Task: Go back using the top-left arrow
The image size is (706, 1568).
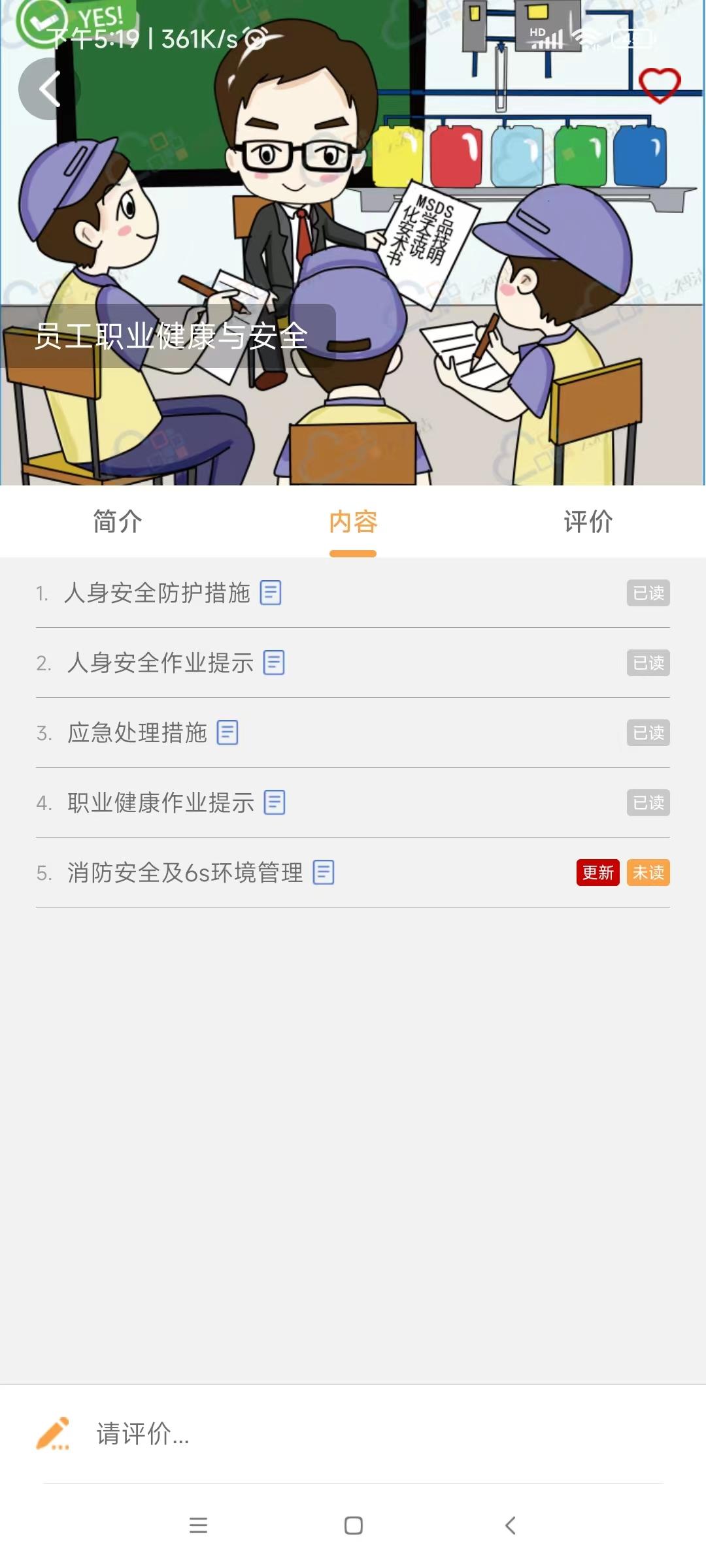Action: tap(49, 88)
